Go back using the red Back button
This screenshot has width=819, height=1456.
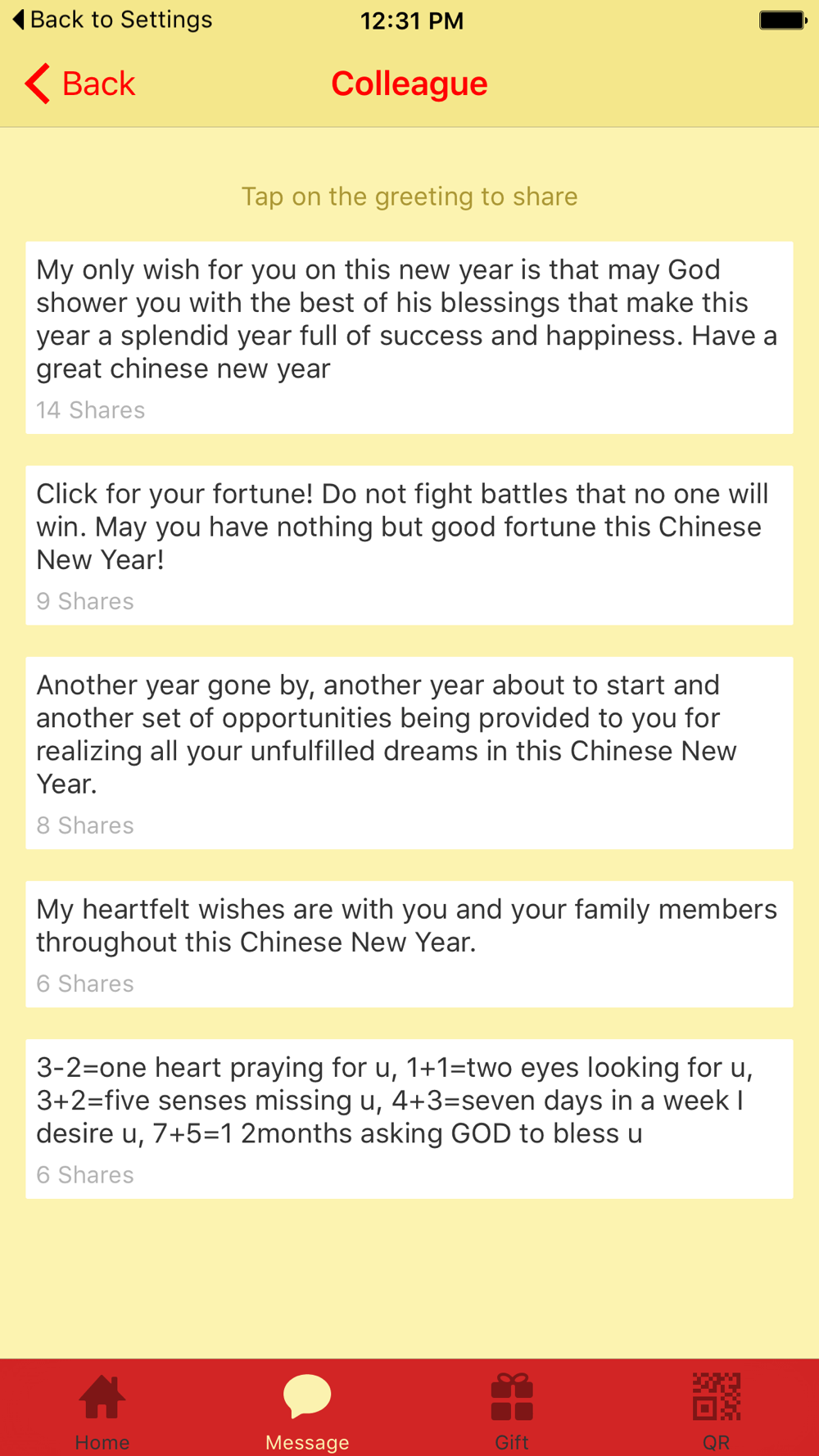[79, 84]
